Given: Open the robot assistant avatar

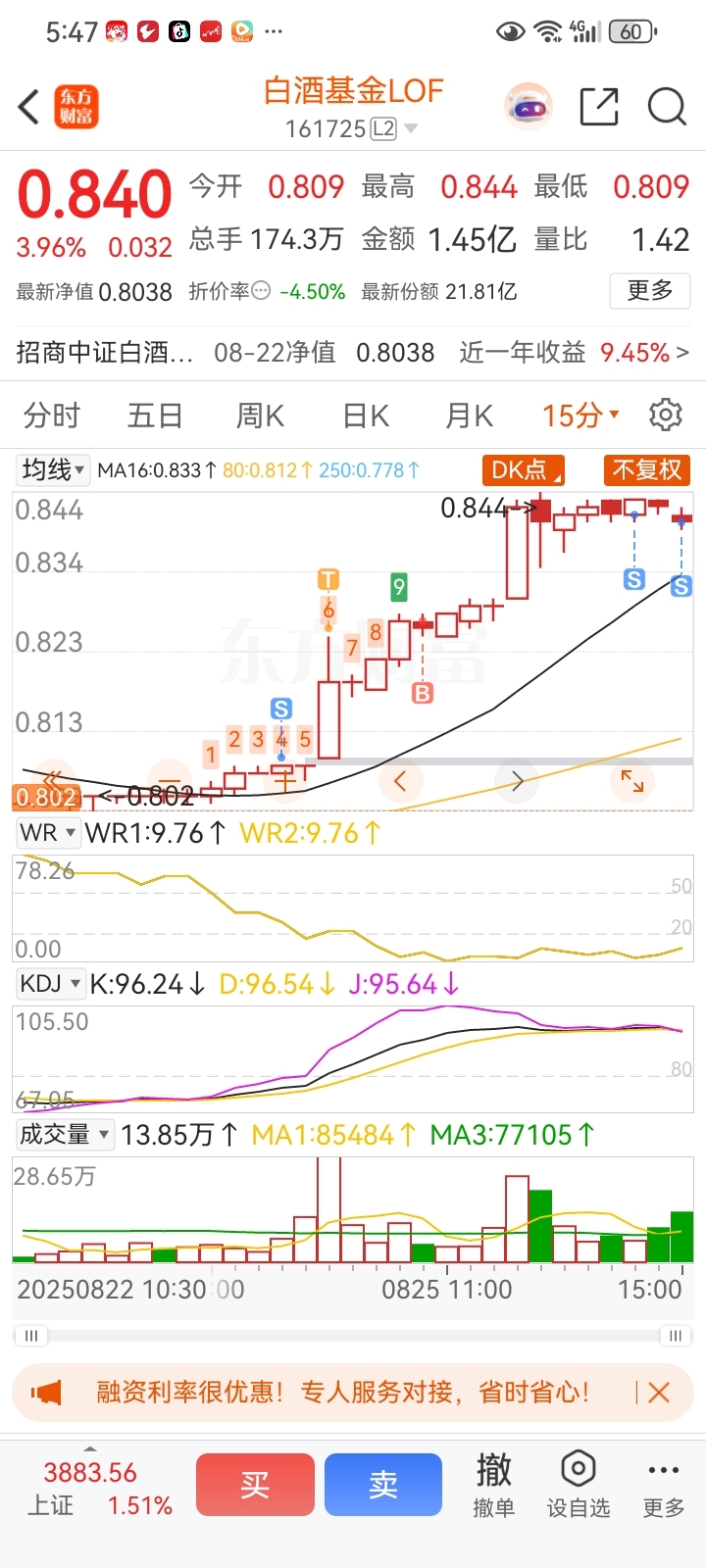Looking at the screenshot, I should tap(529, 107).
